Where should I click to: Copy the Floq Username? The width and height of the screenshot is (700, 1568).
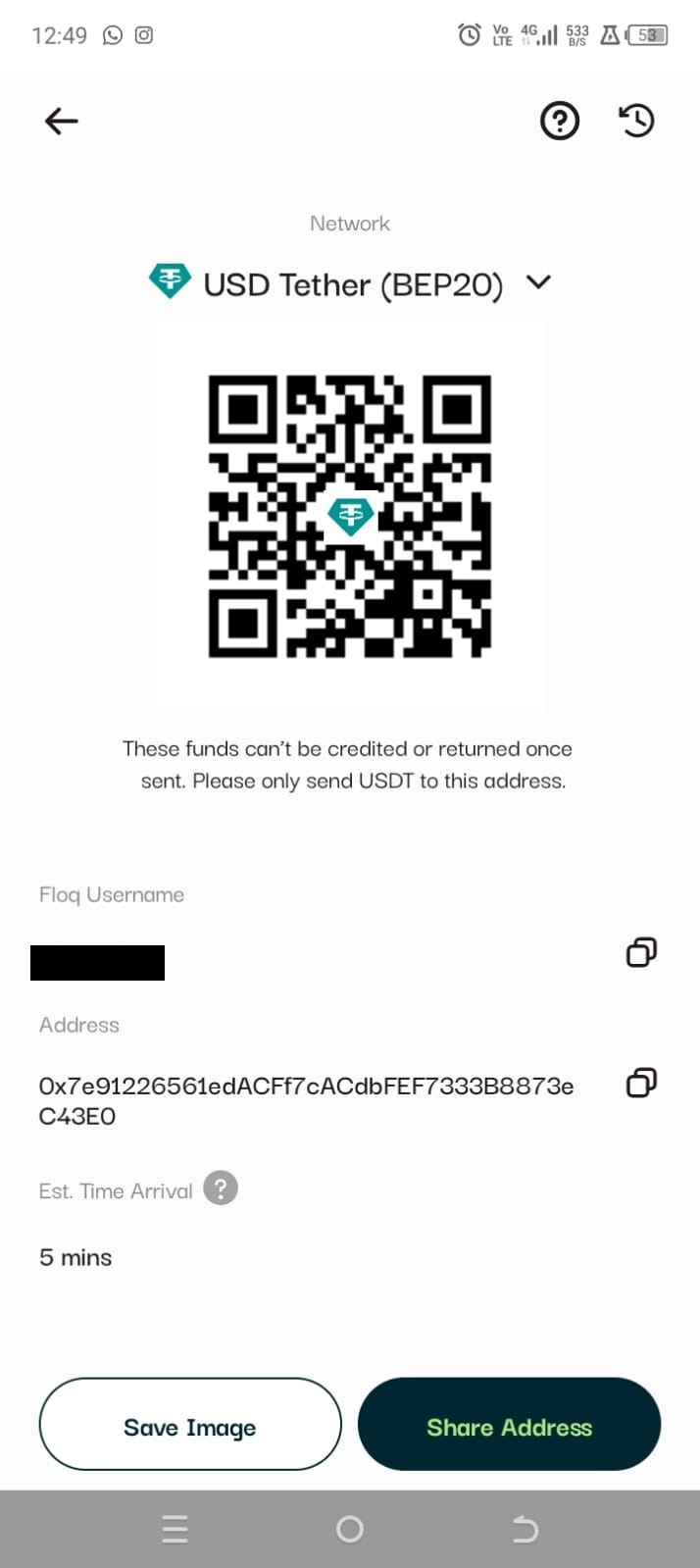tap(641, 952)
